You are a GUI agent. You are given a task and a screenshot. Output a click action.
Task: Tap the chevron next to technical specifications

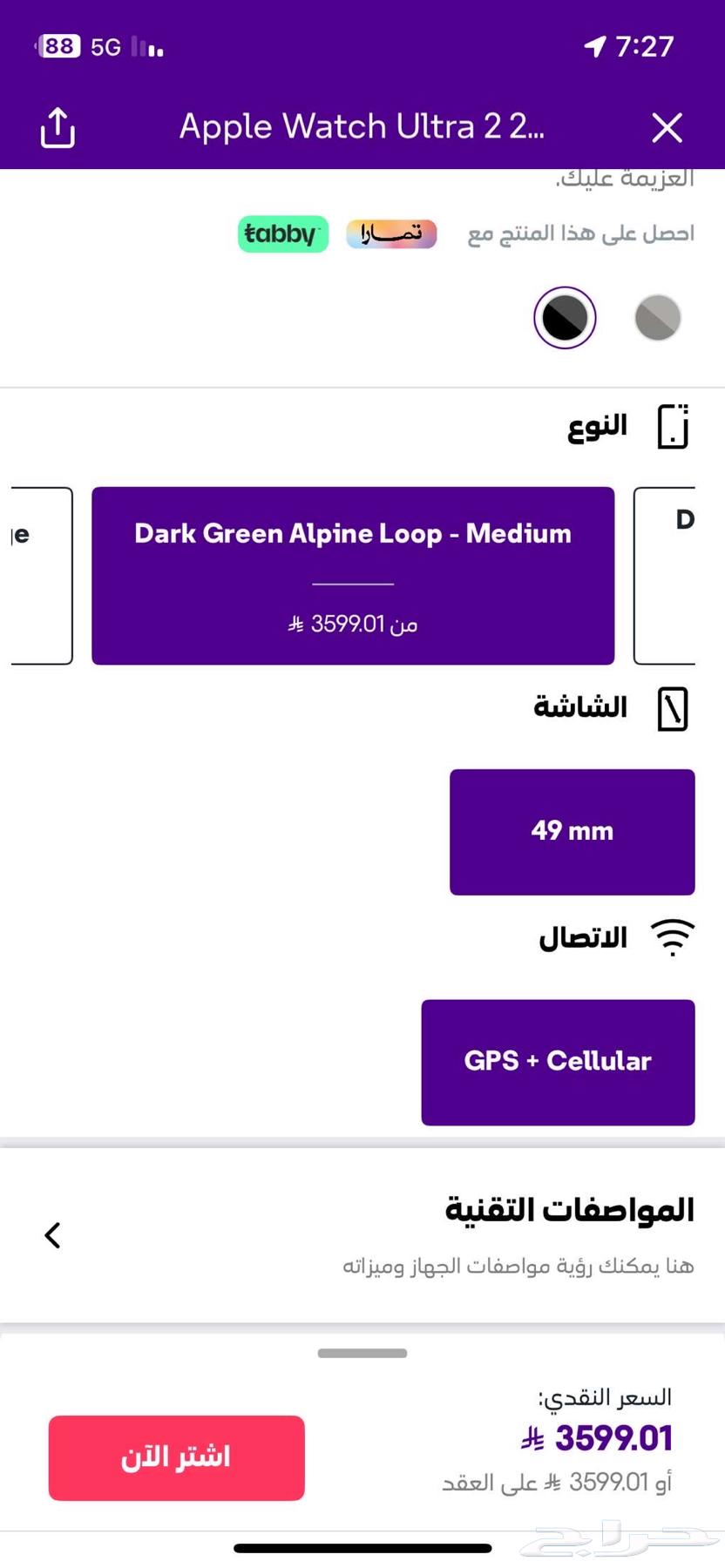(52, 1234)
